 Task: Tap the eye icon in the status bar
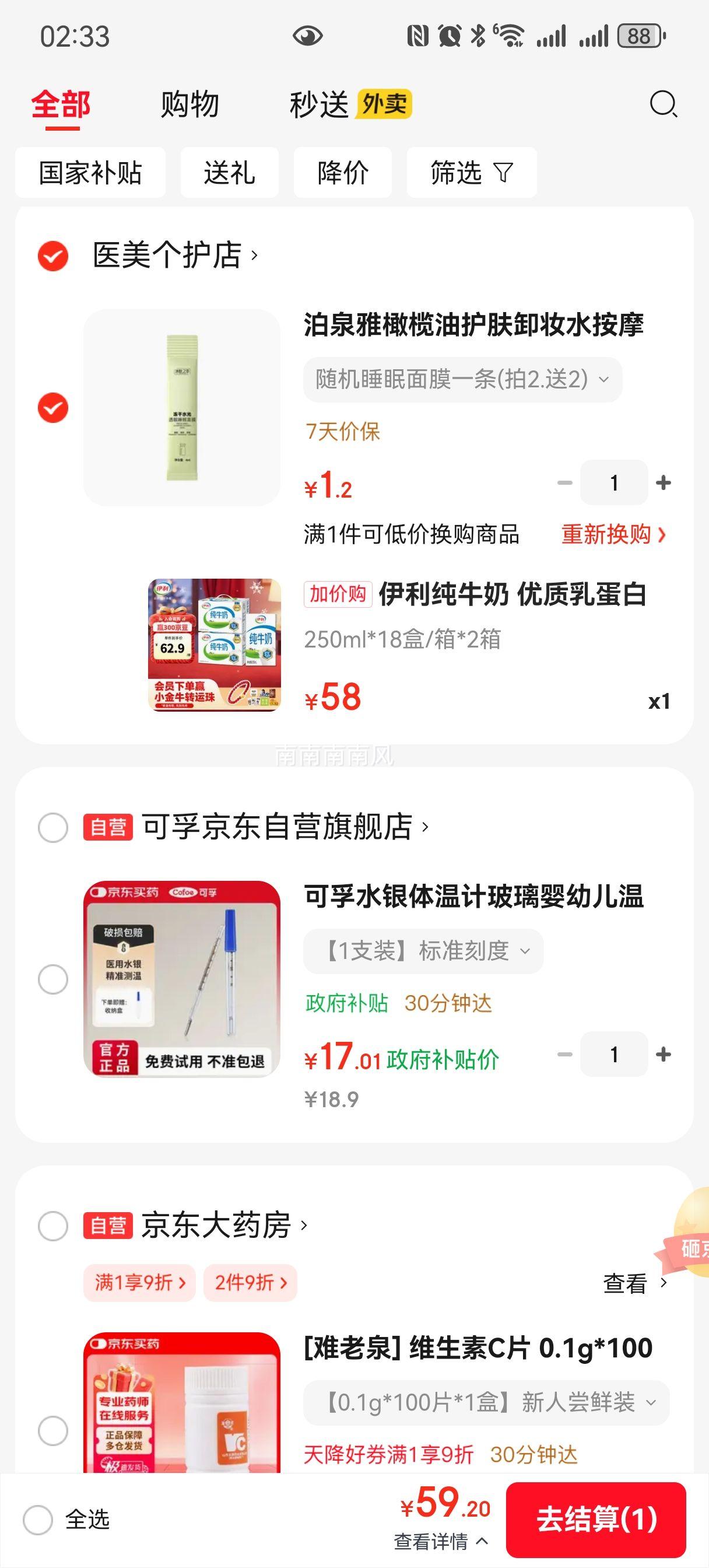(308, 38)
